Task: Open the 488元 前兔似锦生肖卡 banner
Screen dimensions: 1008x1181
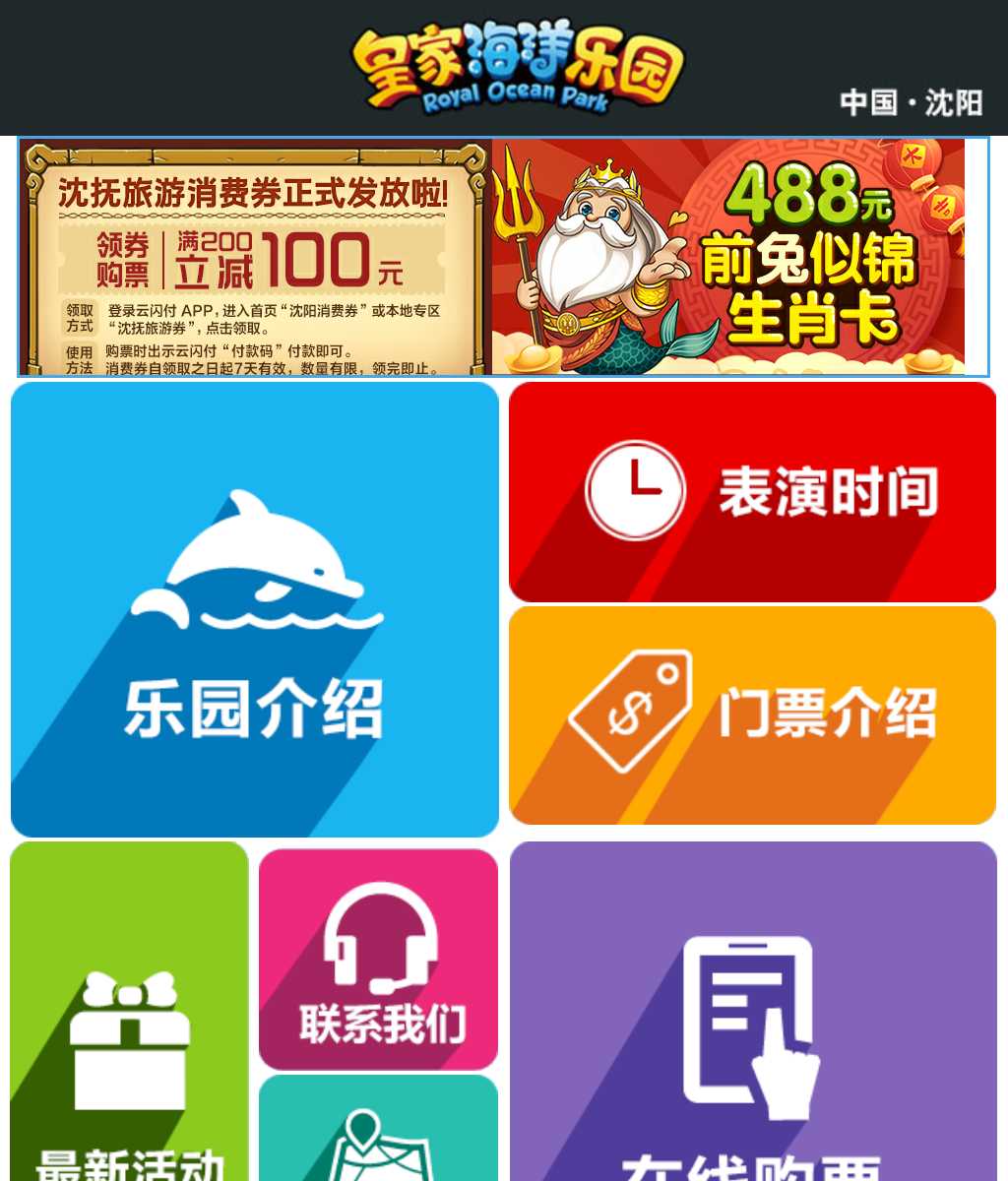Action: click(728, 257)
